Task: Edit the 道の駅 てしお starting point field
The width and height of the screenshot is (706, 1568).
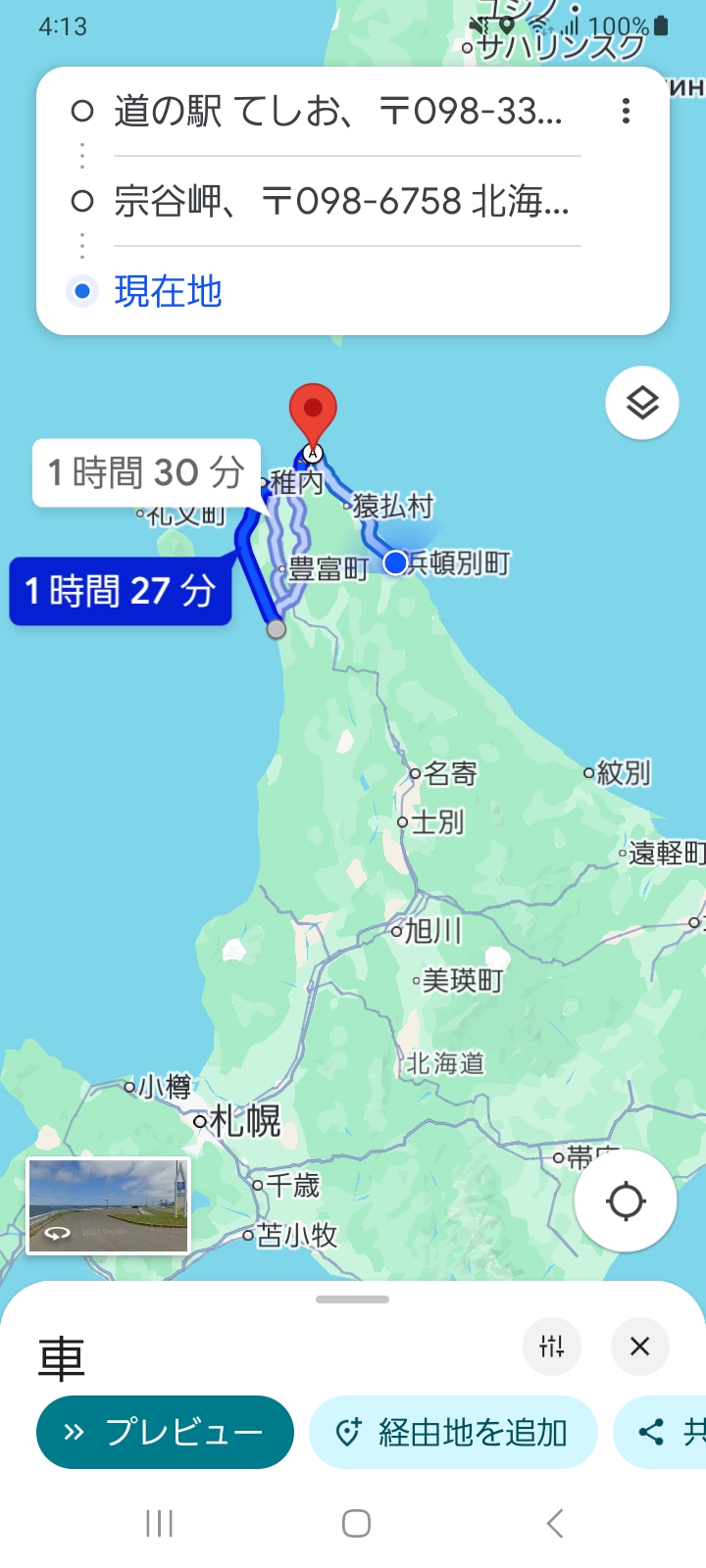Action: (x=338, y=111)
